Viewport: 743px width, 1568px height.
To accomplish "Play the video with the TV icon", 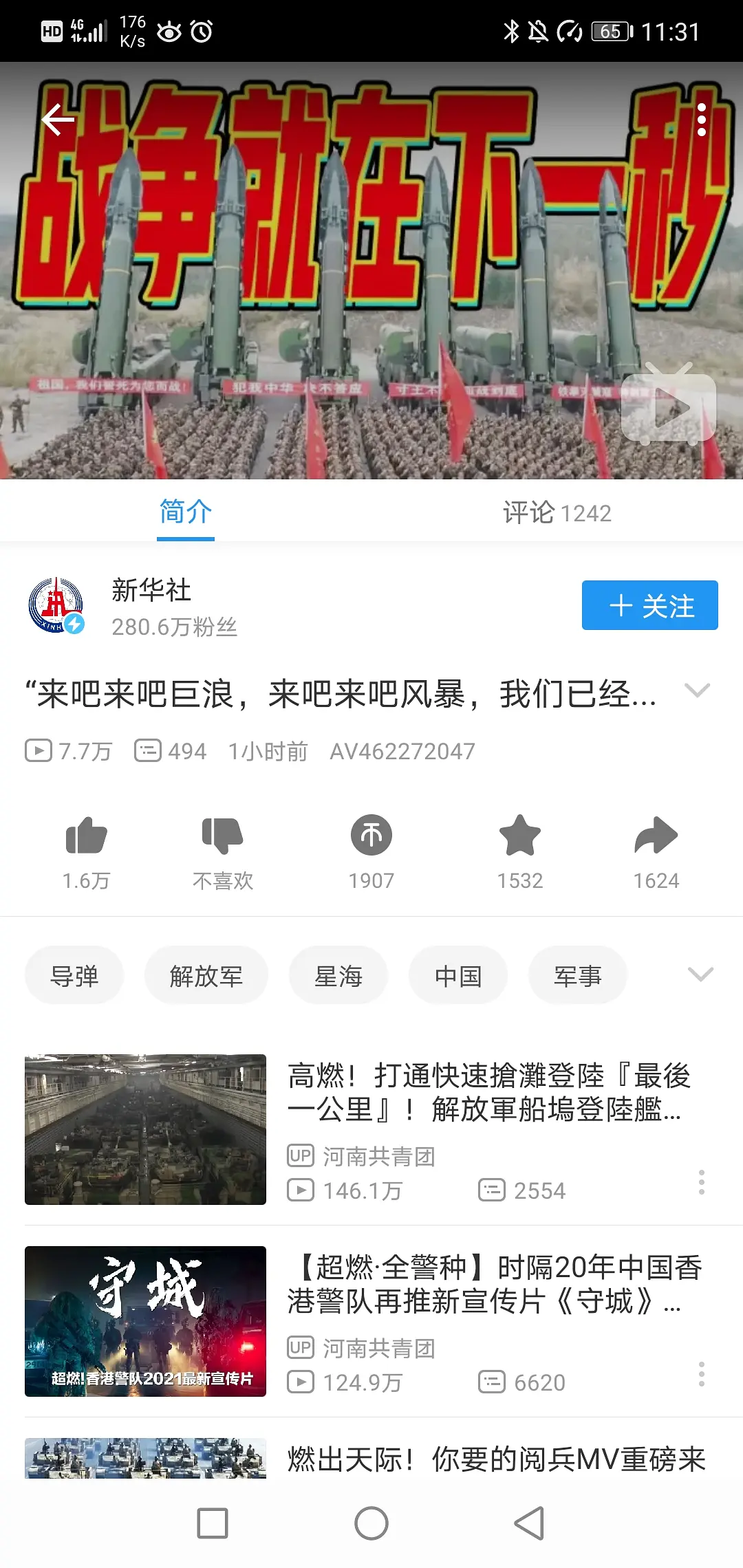I will click(668, 406).
